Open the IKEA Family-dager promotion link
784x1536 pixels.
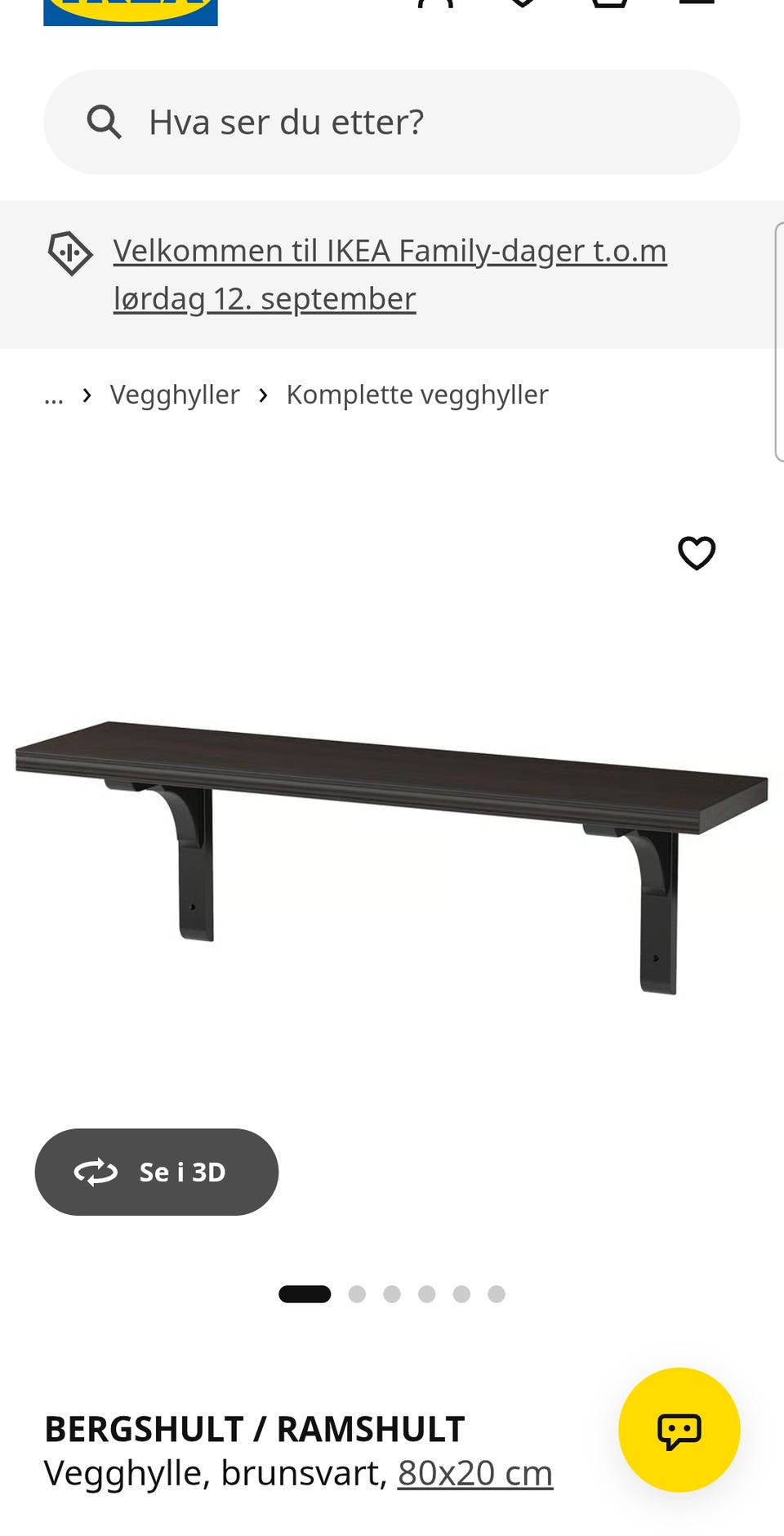pyautogui.click(x=390, y=275)
